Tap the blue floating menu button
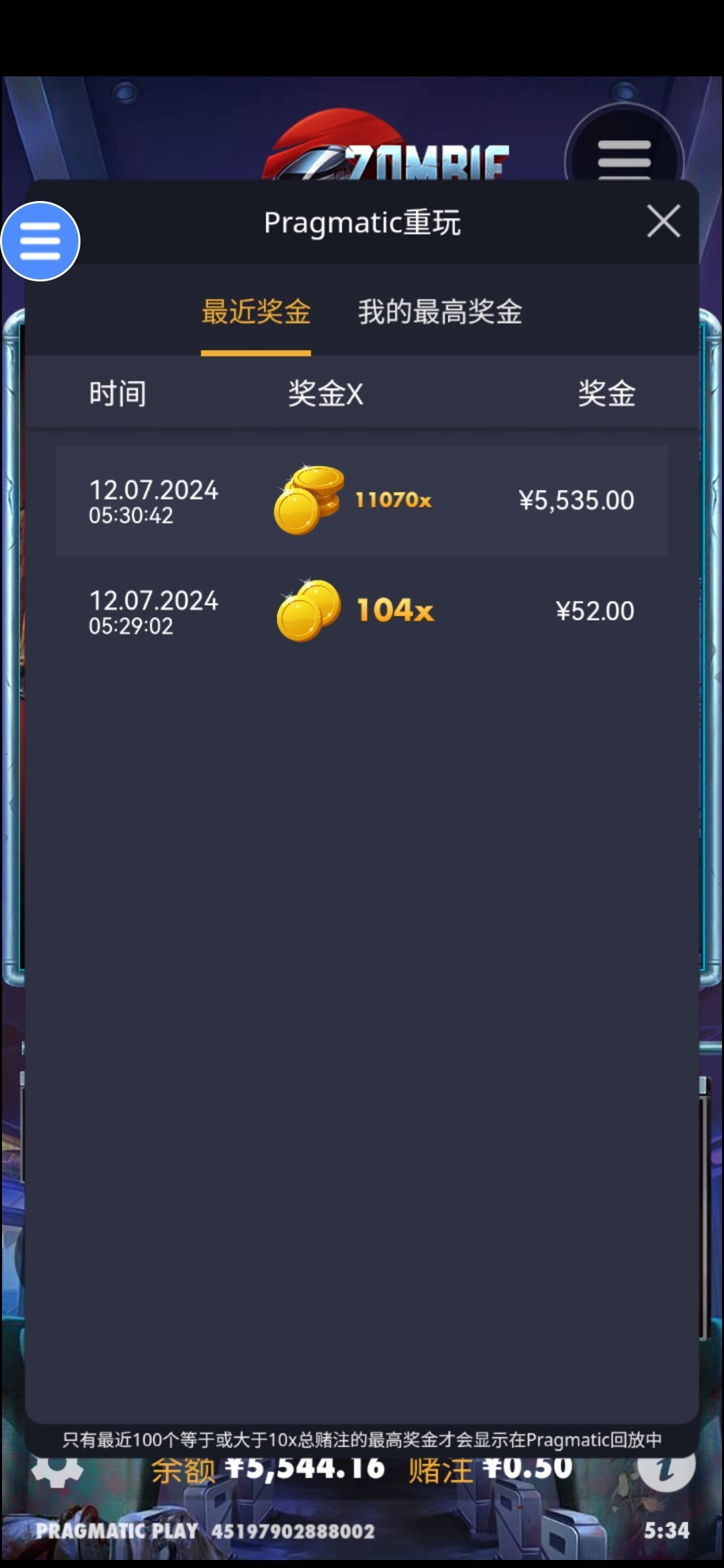724x1568 pixels. [x=40, y=241]
